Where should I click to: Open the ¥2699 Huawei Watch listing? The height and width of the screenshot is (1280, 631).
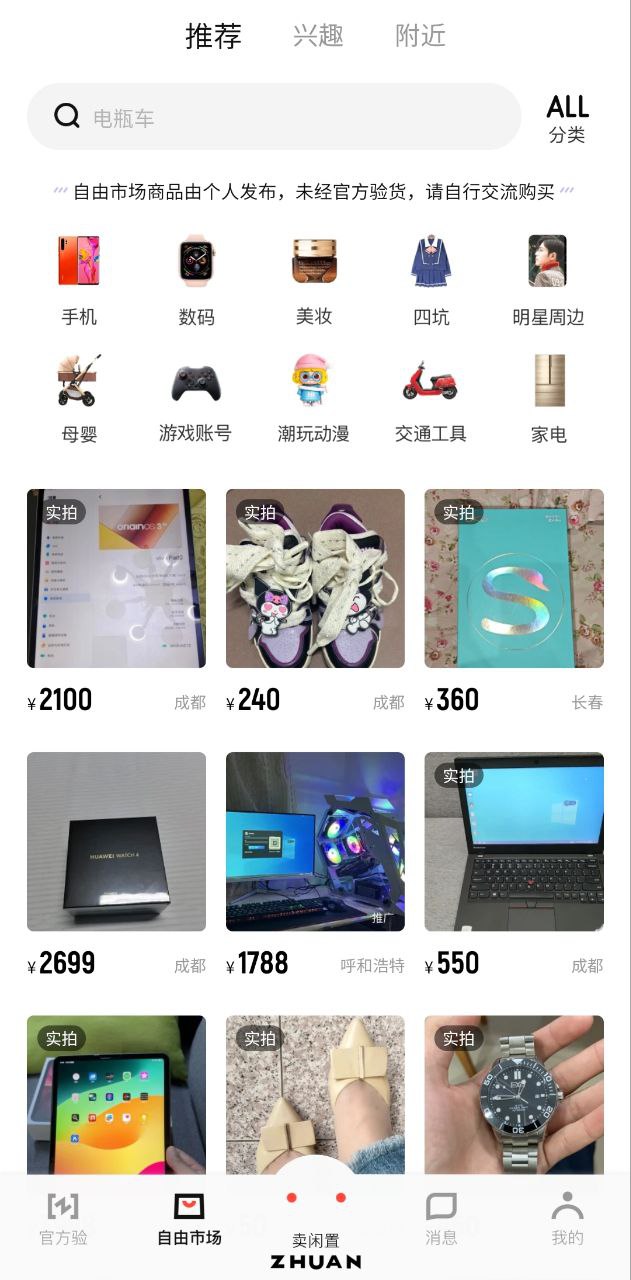click(116, 842)
